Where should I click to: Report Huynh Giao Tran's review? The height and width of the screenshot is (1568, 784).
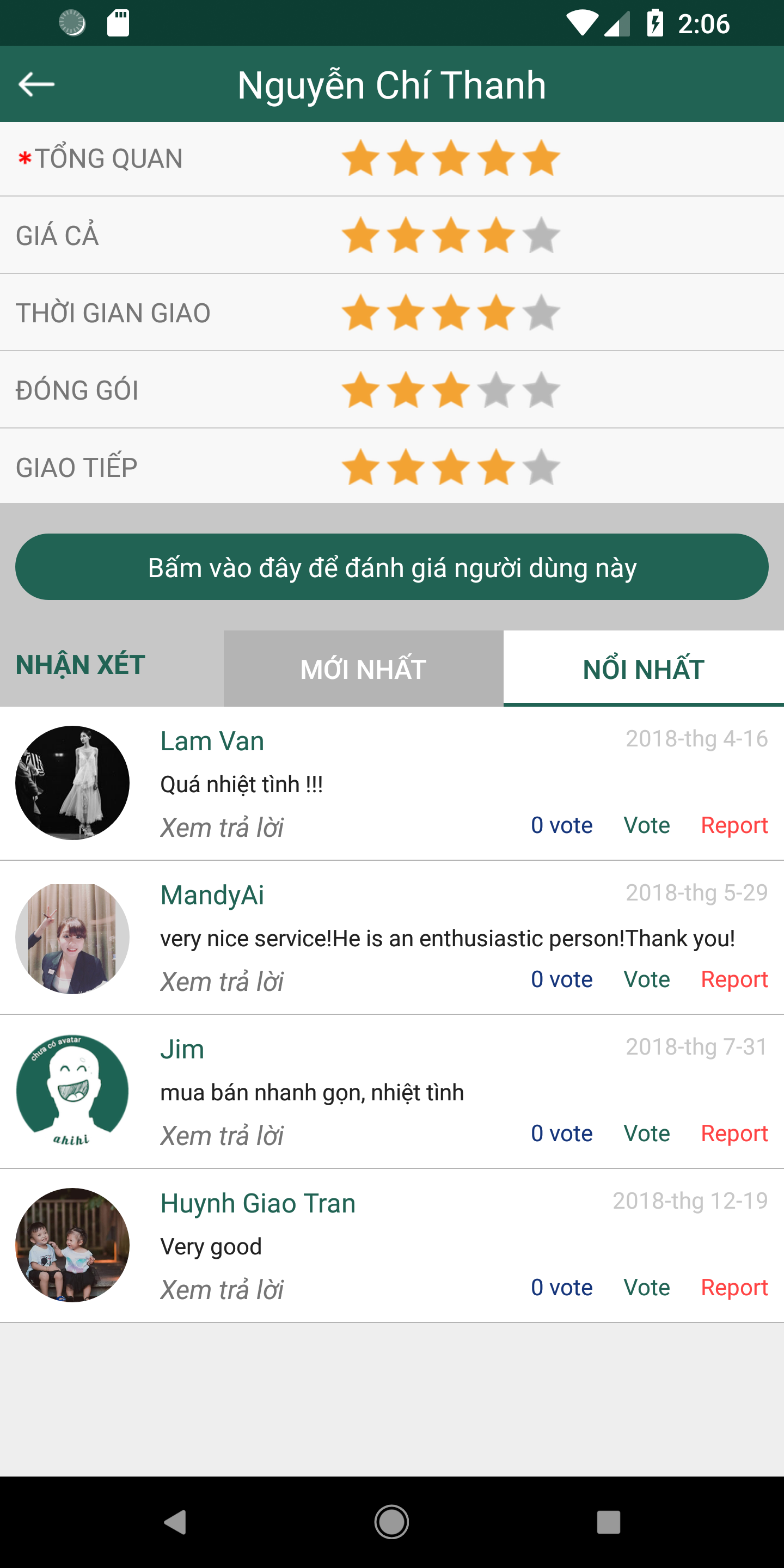(733, 1288)
